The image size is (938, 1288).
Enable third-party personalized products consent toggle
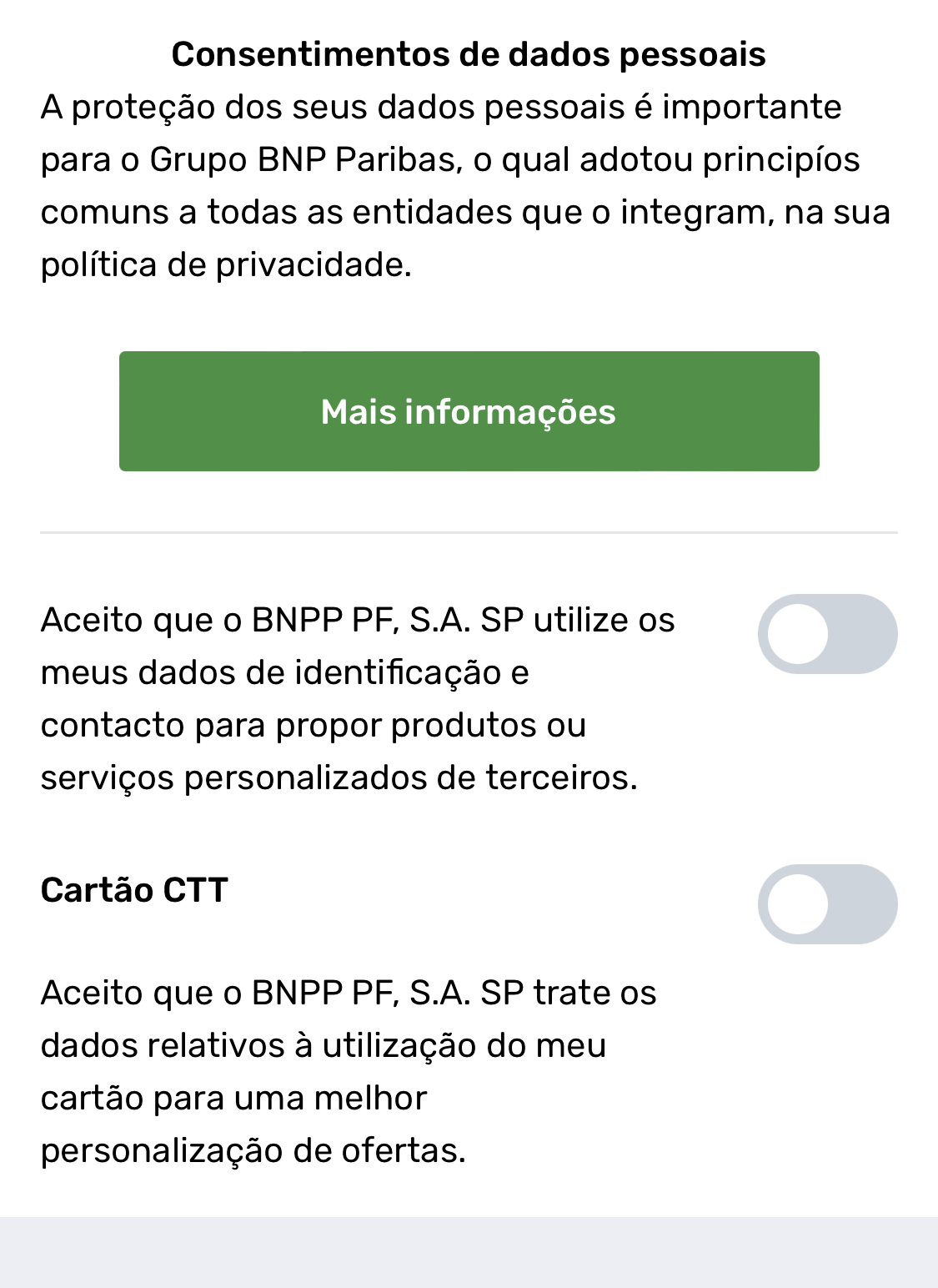pos(826,634)
